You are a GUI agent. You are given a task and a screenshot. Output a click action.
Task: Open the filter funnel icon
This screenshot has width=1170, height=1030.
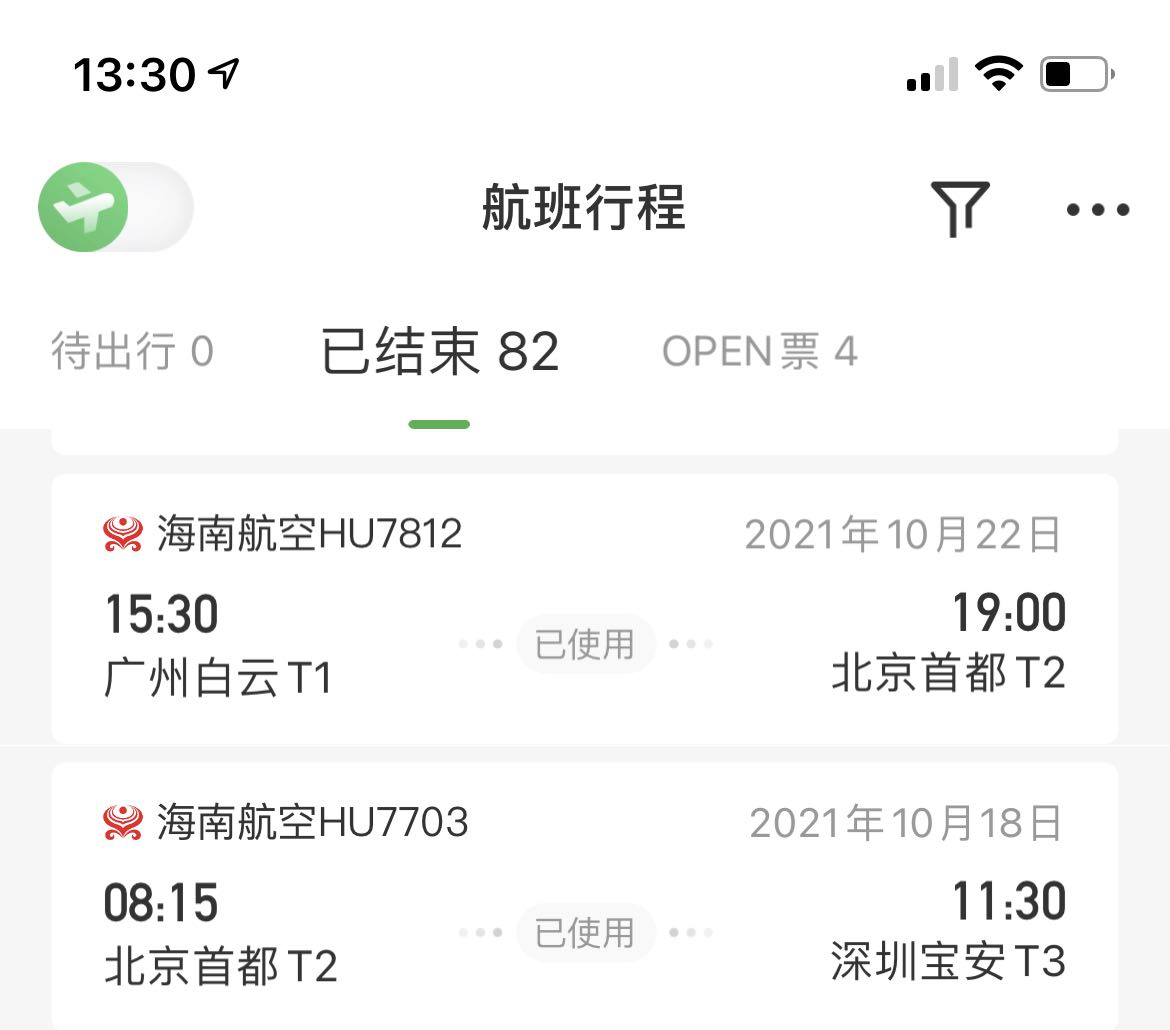tap(959, 208)
